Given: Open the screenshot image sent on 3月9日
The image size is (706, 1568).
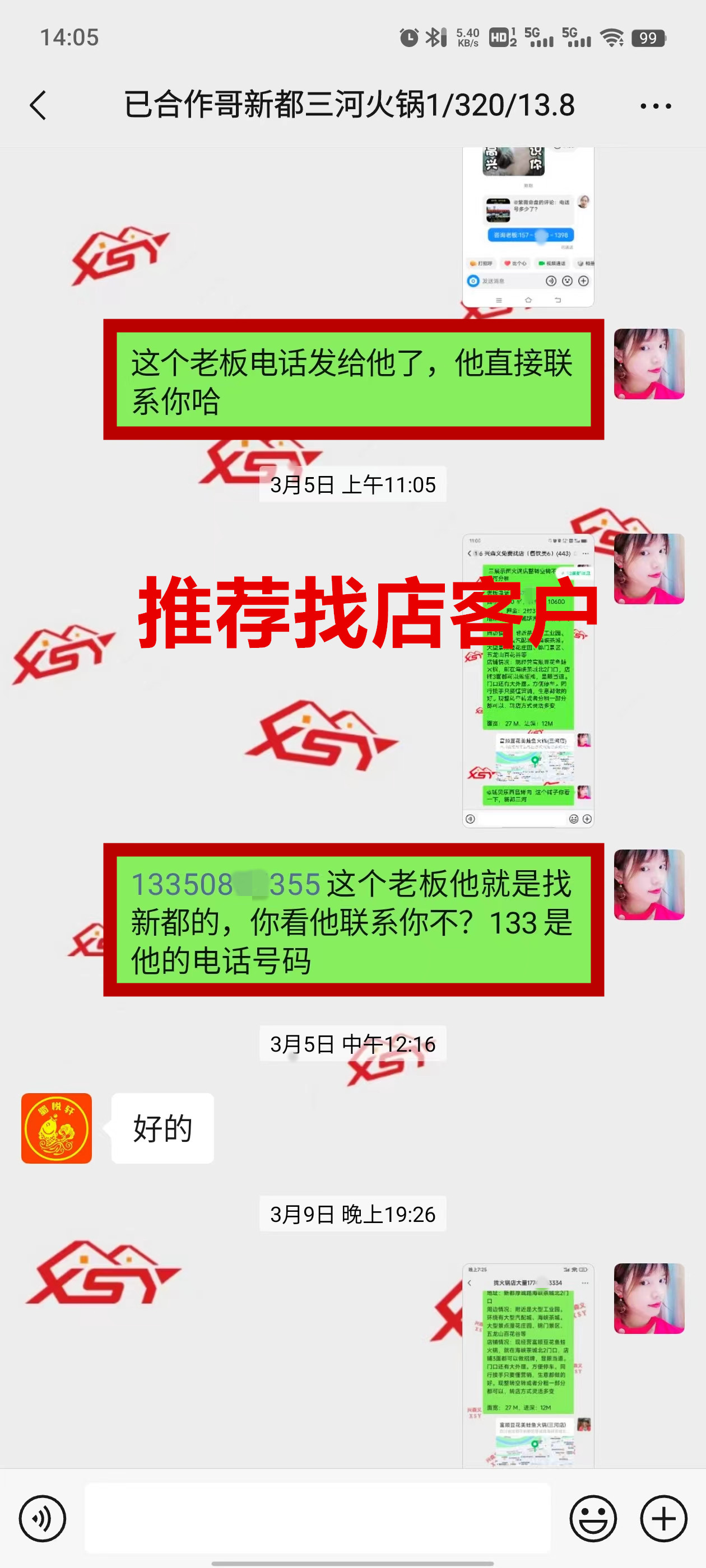Looking at the screenshot, I should pos(527,1365).
